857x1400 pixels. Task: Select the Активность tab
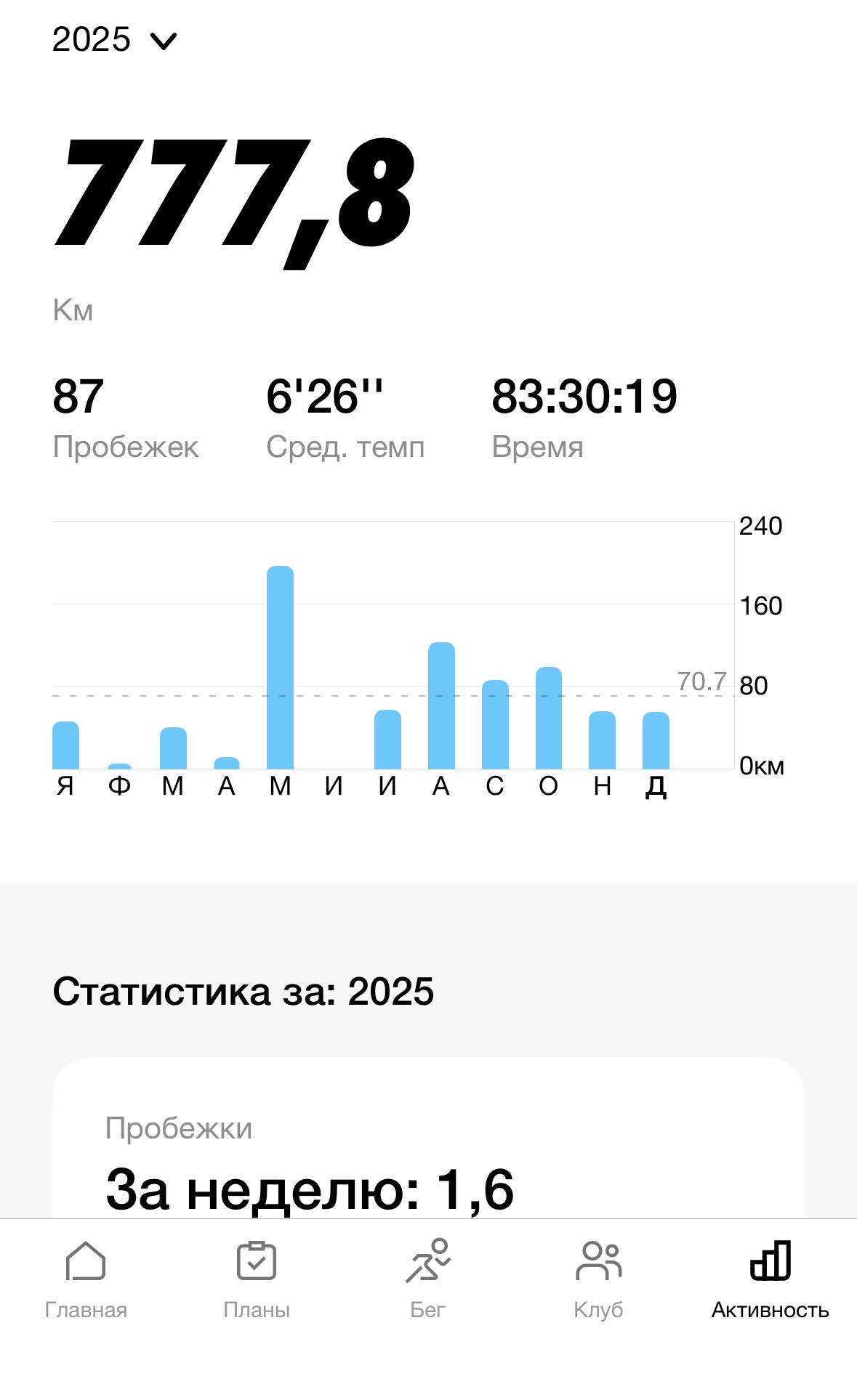[x=770, y=1280]
